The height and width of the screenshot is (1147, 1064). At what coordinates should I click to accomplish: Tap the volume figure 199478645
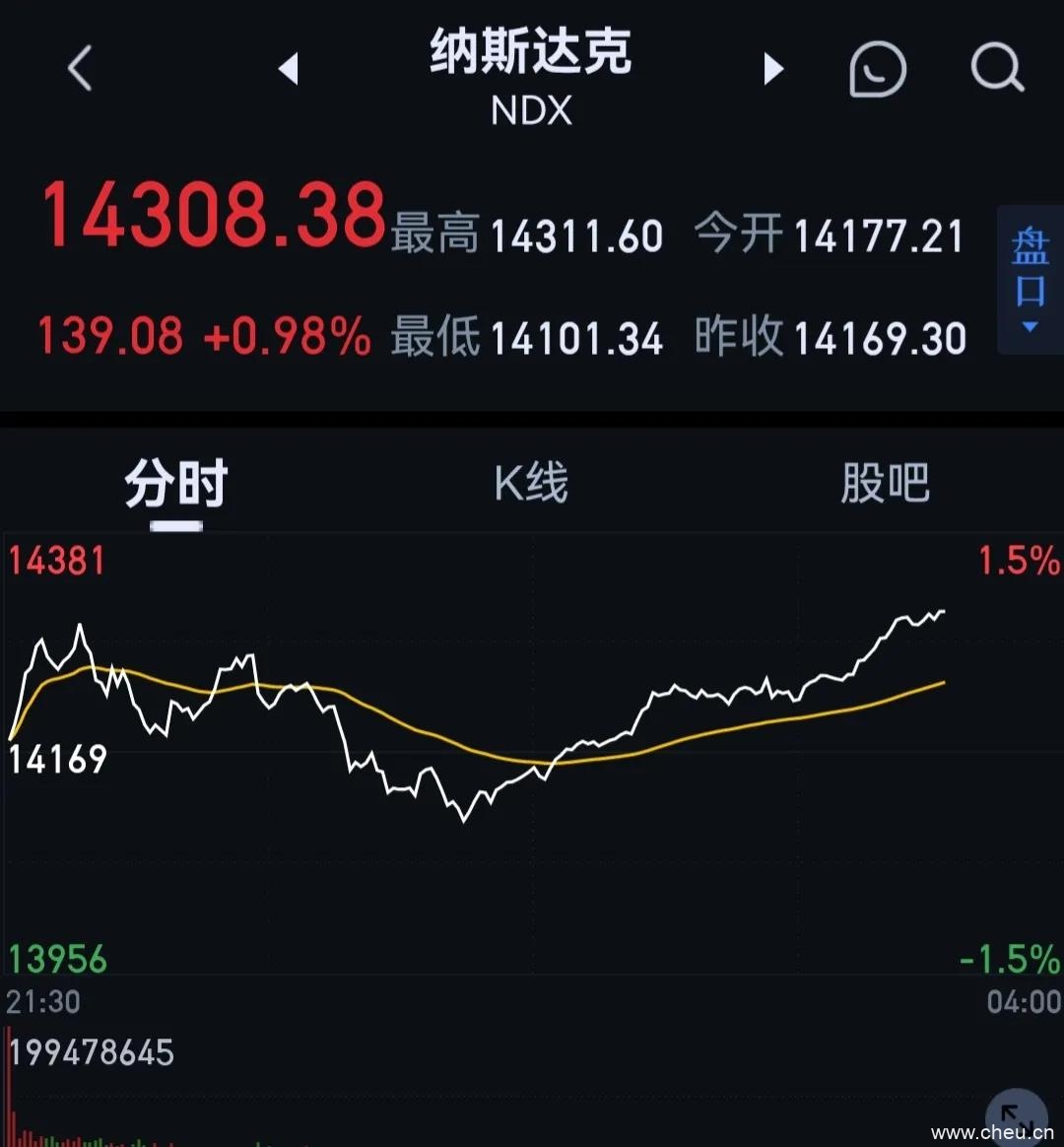92,1053
